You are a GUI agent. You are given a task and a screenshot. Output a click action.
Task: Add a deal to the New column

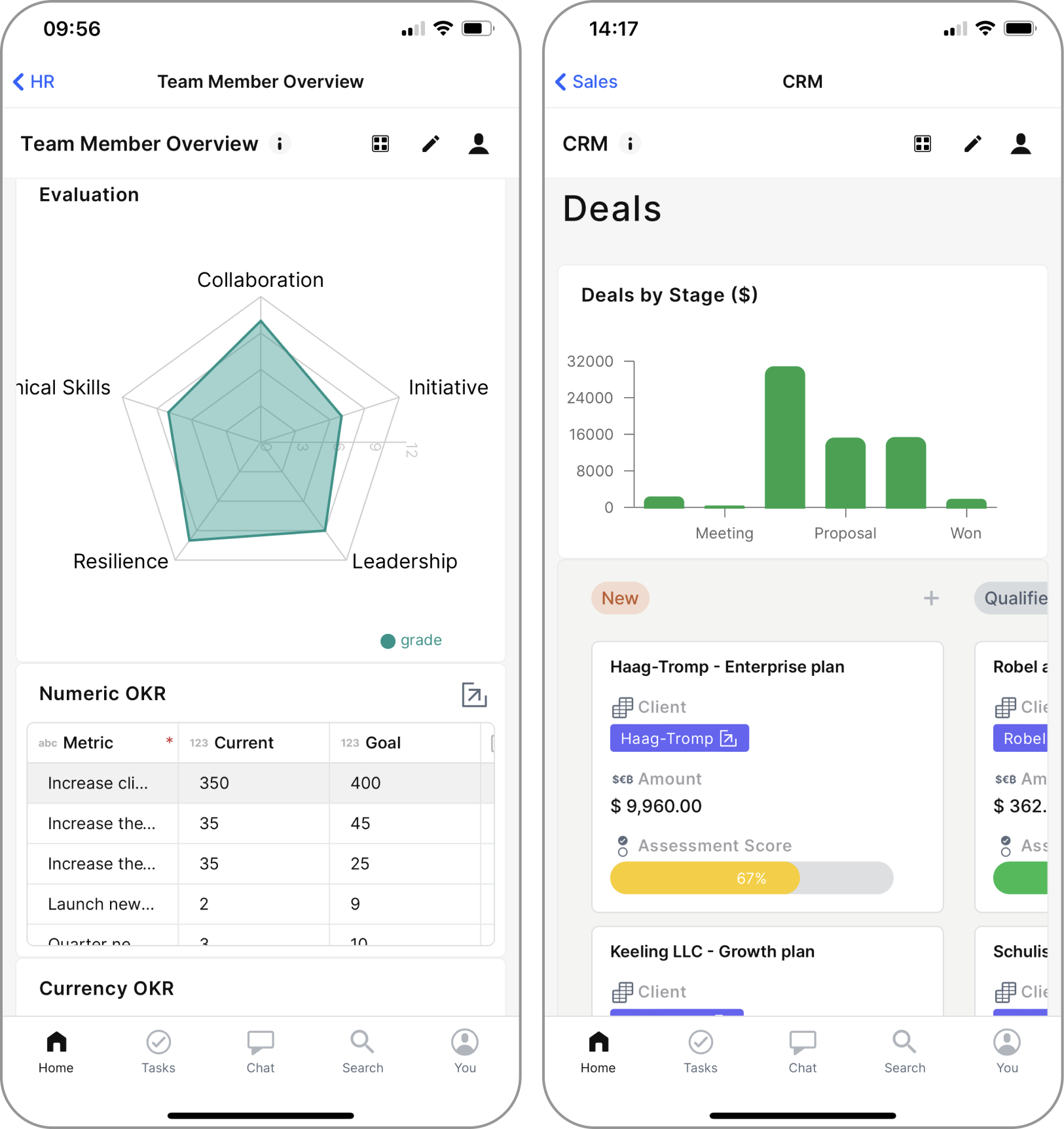coord(930,598)
